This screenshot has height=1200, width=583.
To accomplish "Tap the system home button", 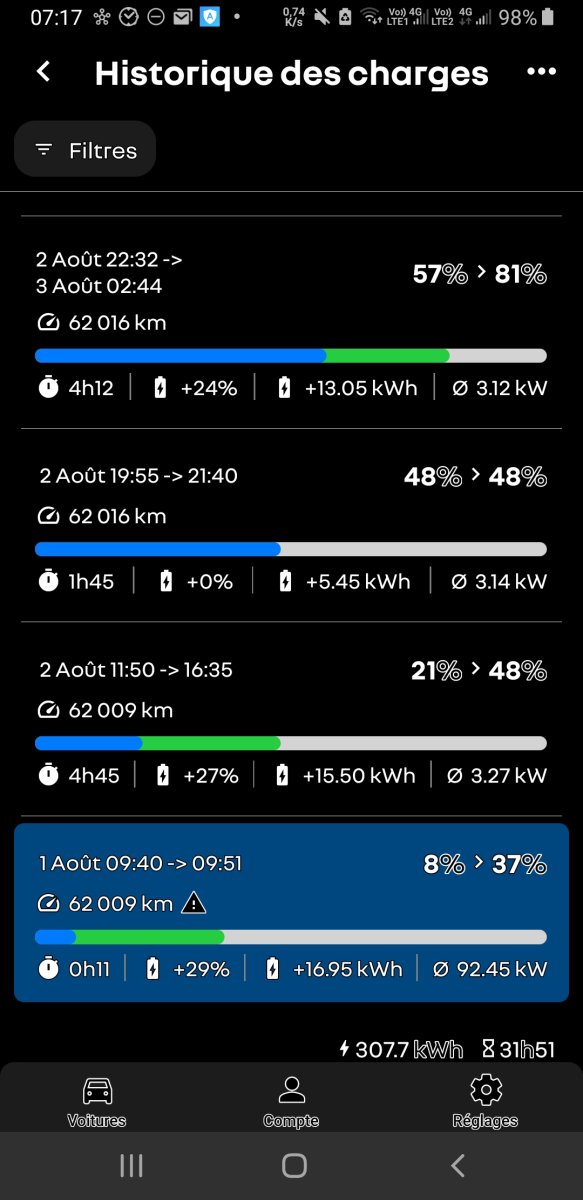I will click(x=294, y=1165).
